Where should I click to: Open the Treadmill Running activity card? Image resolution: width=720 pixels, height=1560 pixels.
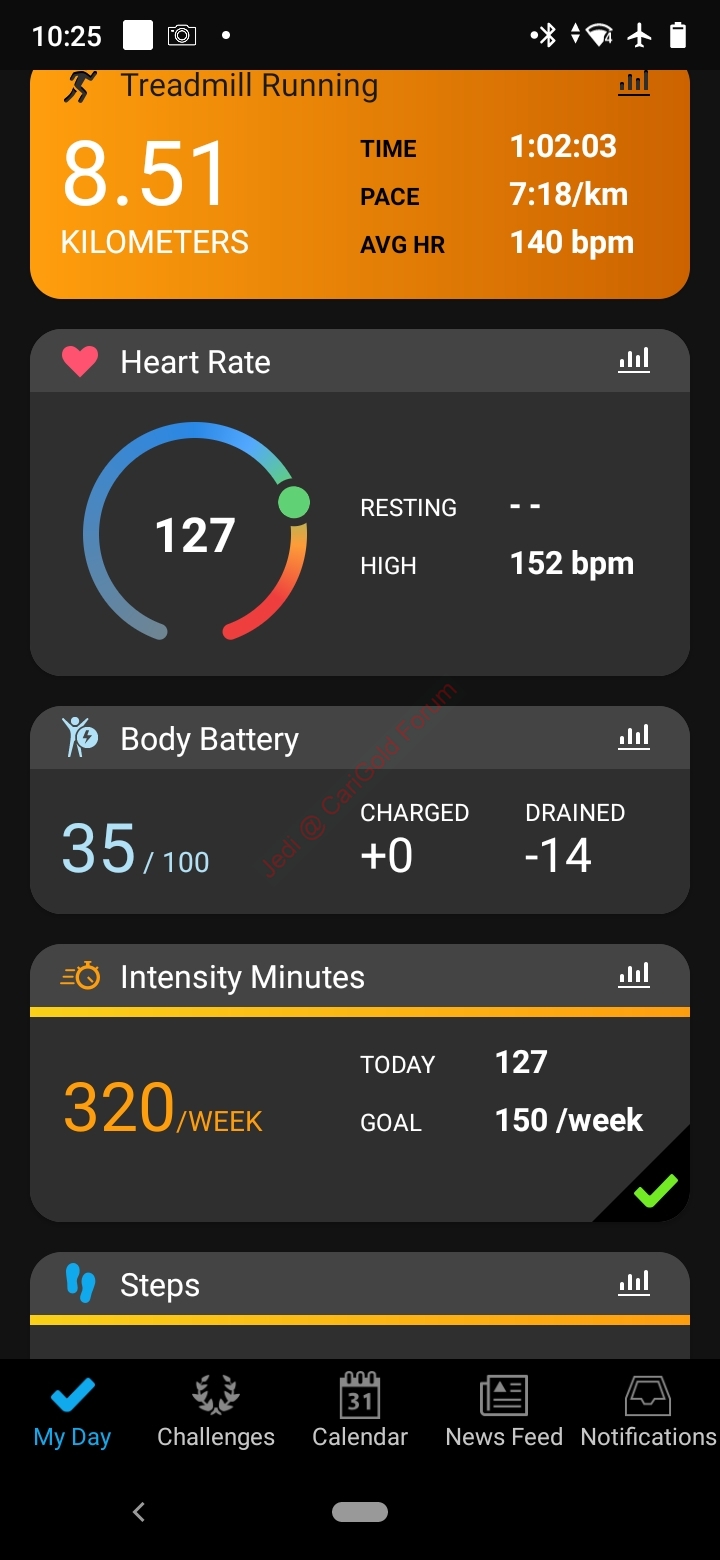(360, 185)
